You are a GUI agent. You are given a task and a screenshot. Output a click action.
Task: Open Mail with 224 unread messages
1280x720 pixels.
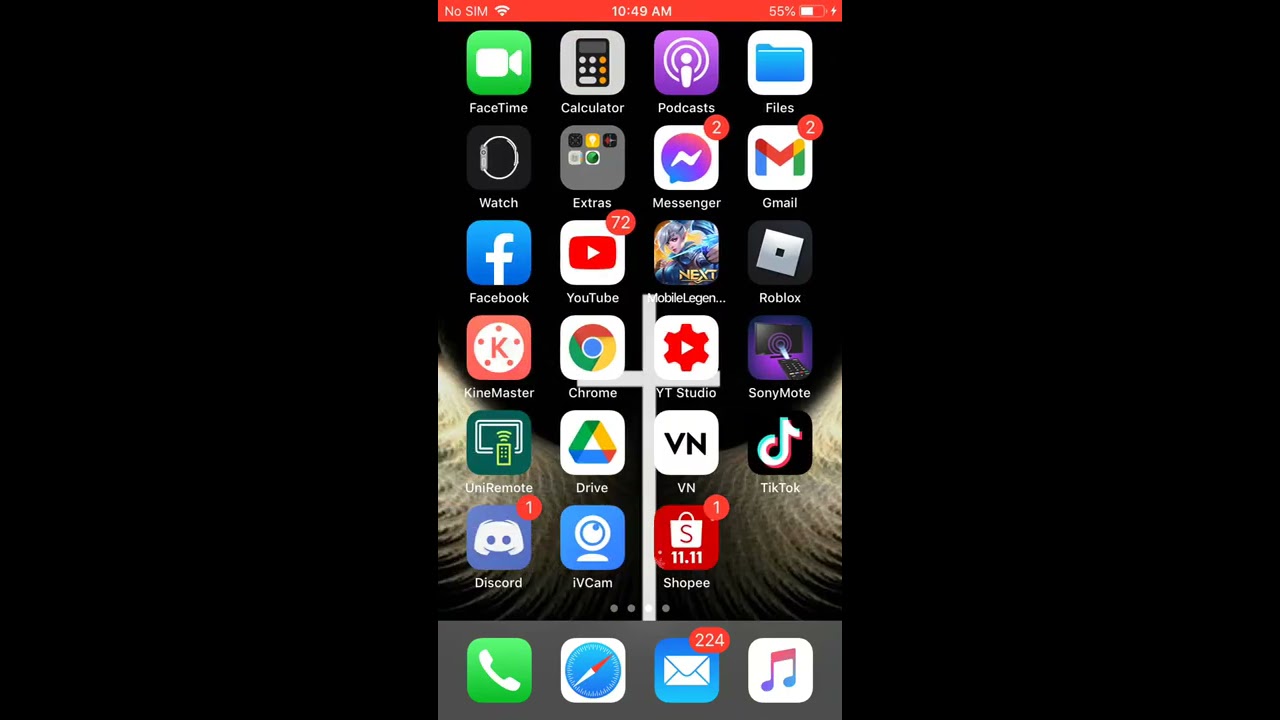pos(686,670)
